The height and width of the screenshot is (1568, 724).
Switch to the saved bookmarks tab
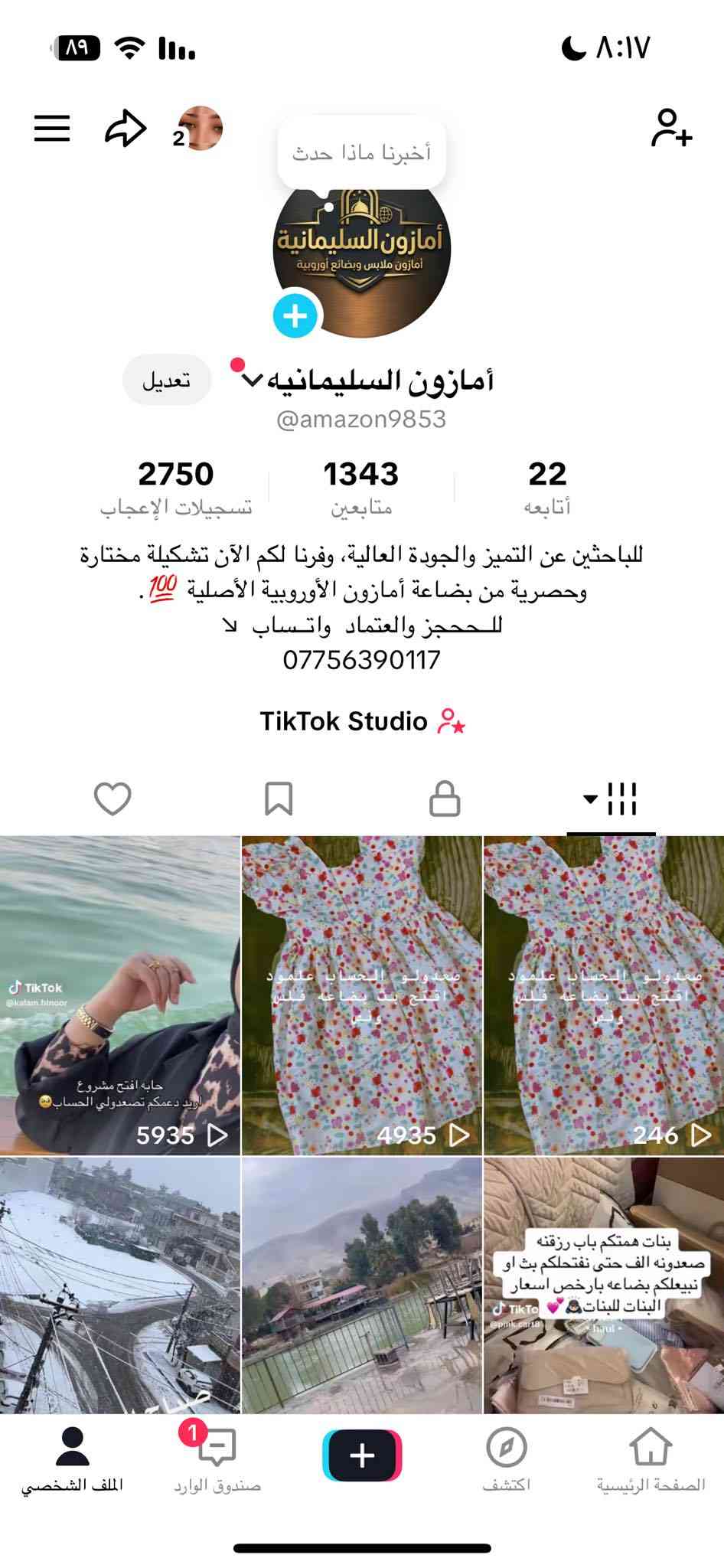[x=279, y=799]
